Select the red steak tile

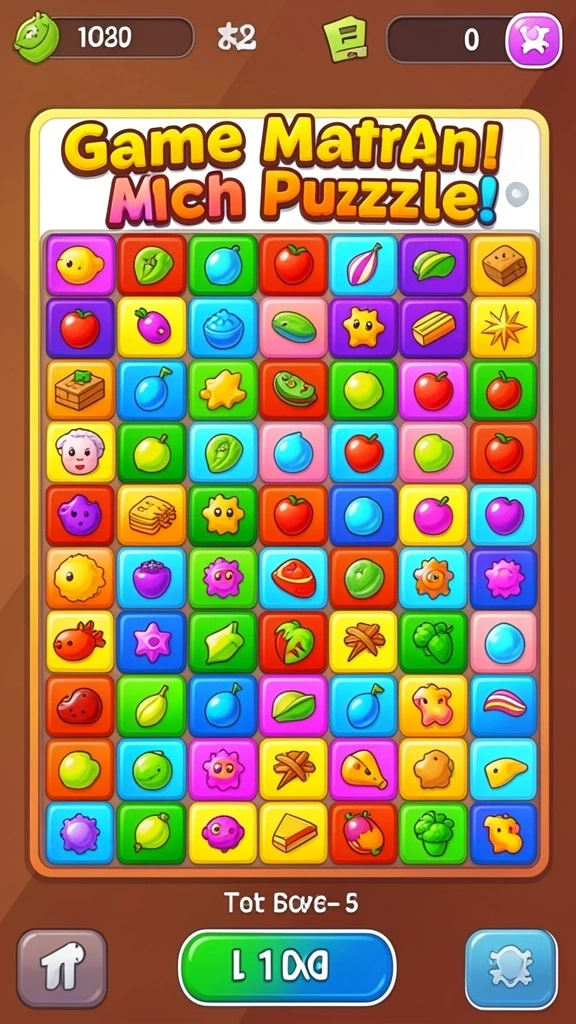80,705
